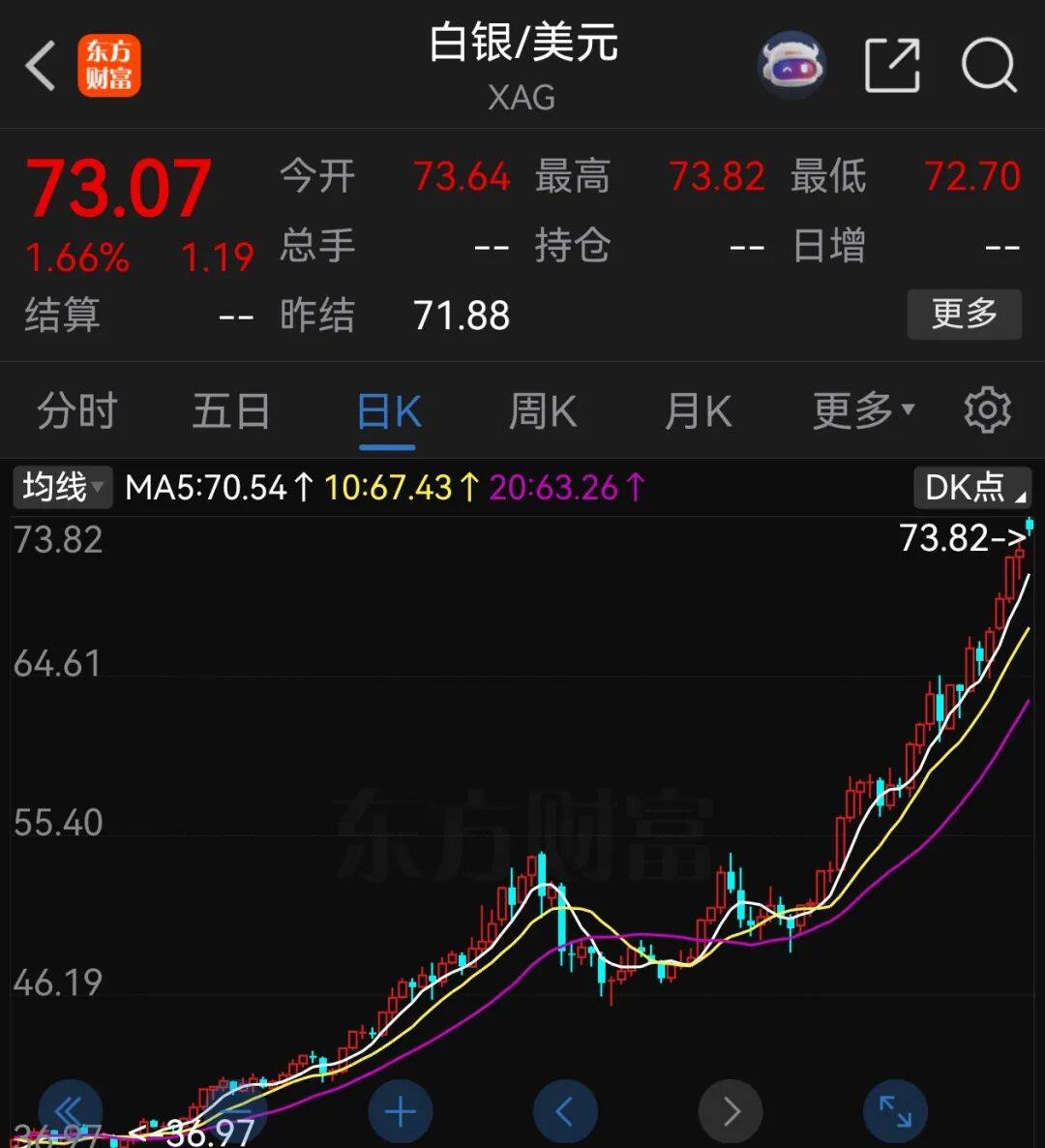This screenshot has width=1045, height=1148.
Task: Expand the chart to full screen
Action: click(x=895, y=1111)
